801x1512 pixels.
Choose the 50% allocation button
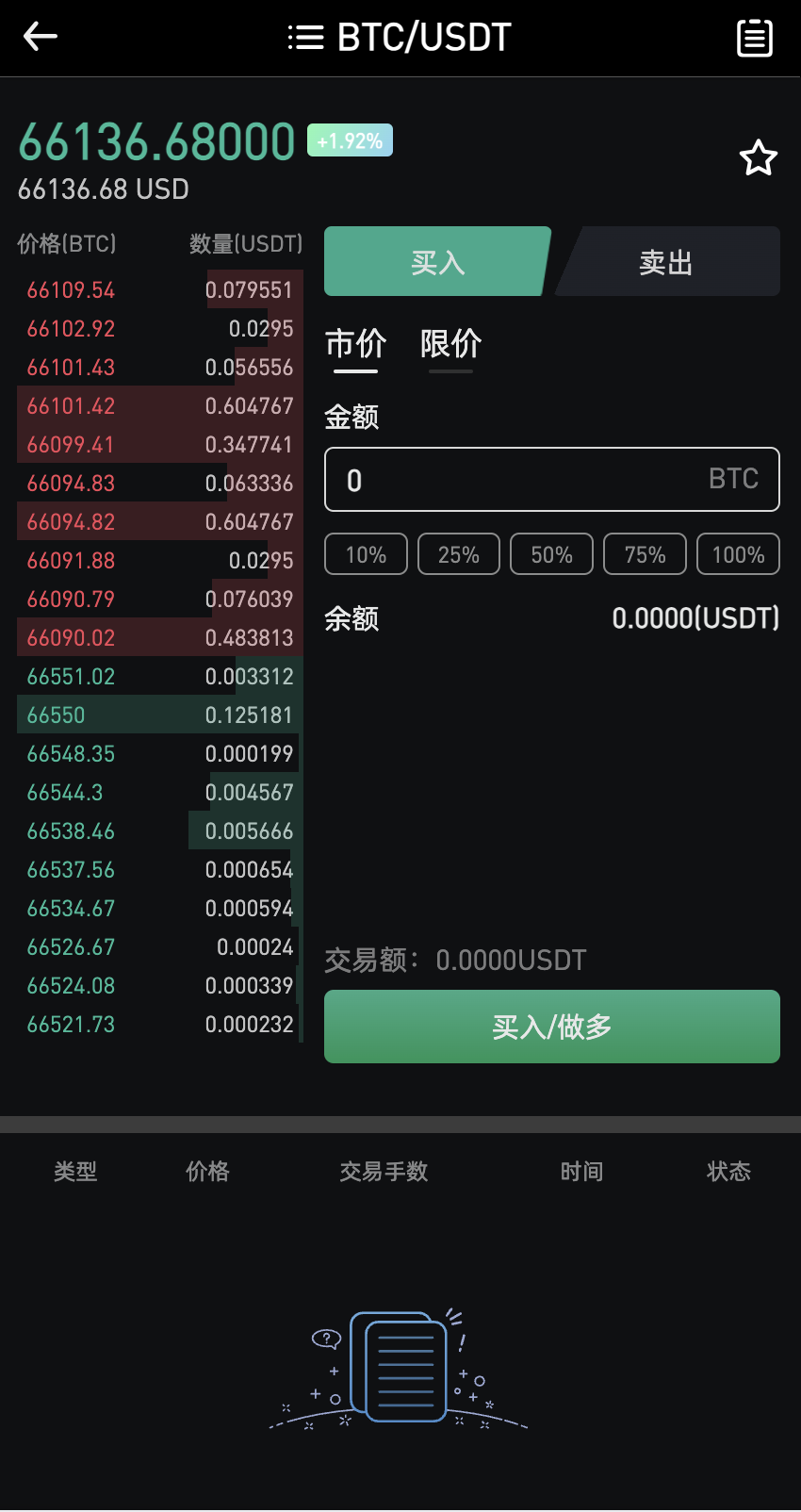coord(551,554)
